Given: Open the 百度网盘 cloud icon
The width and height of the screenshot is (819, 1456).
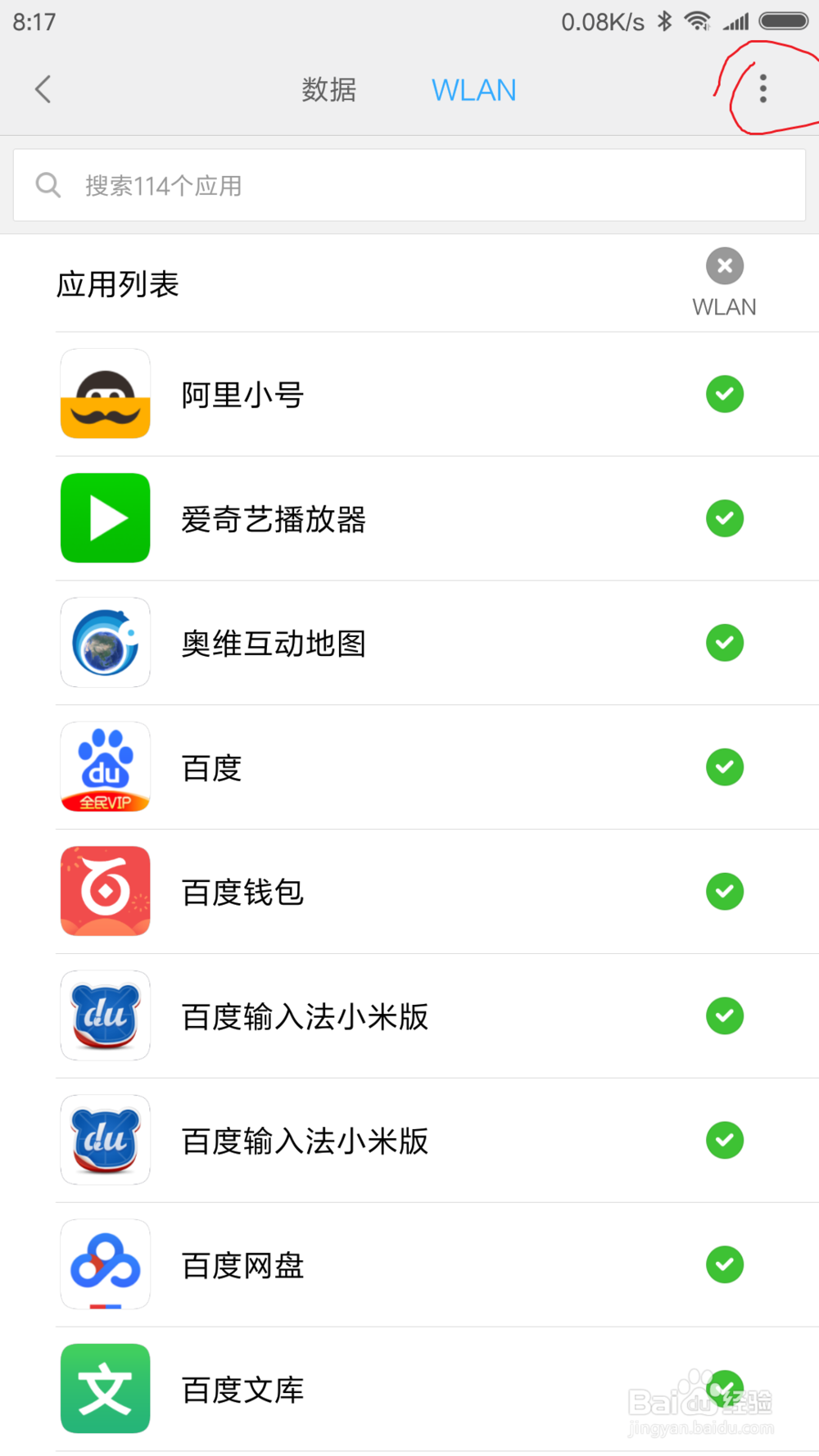Looking at the screenshot, I should point(105,1264).
